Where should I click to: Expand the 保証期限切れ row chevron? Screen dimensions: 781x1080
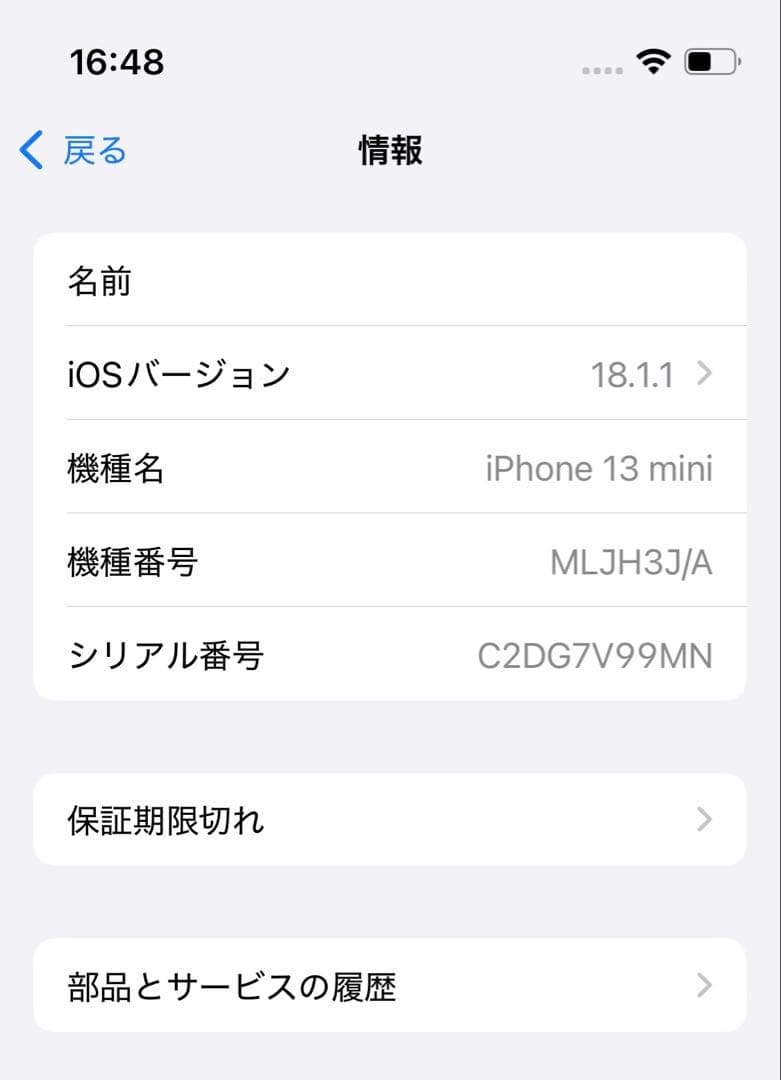(704, 819)
